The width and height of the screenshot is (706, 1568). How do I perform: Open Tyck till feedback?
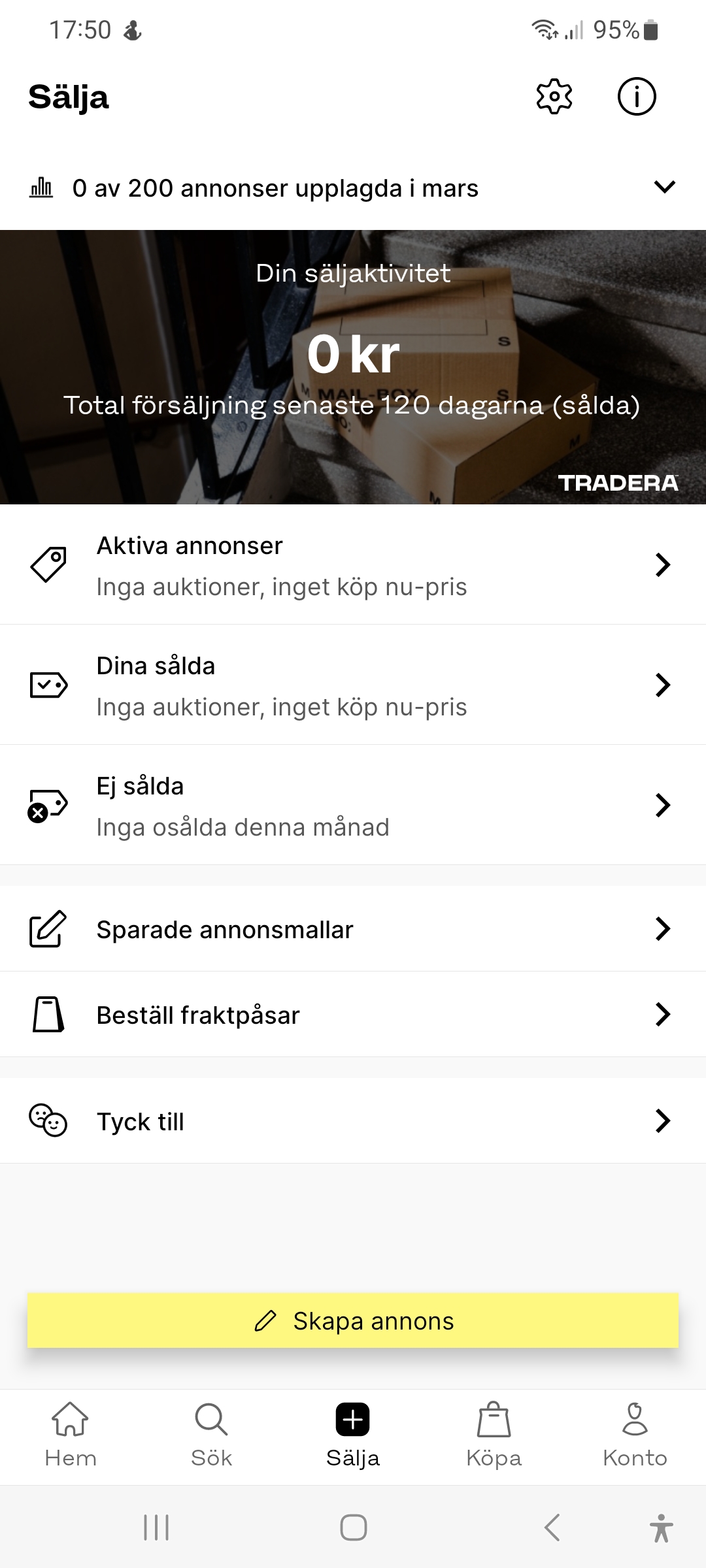353,1121
